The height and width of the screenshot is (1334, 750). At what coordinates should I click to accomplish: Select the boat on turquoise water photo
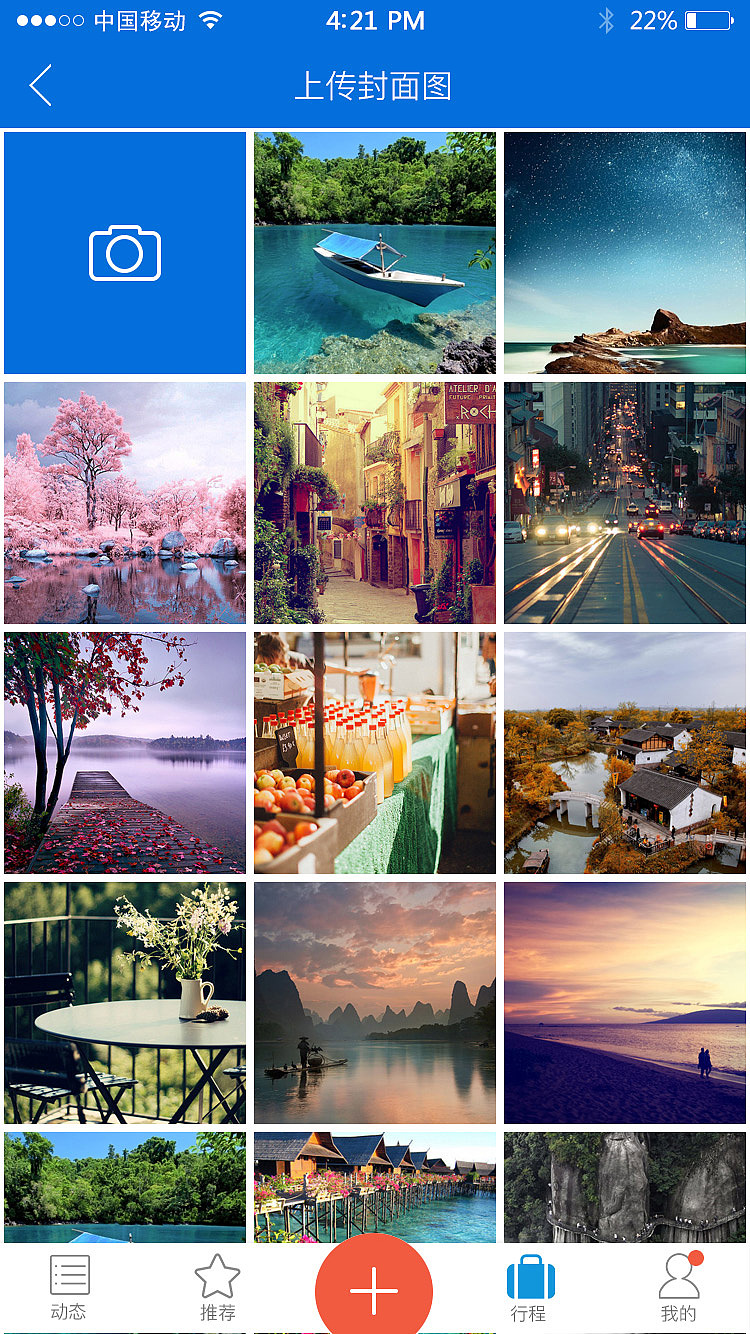coord(374,252)
